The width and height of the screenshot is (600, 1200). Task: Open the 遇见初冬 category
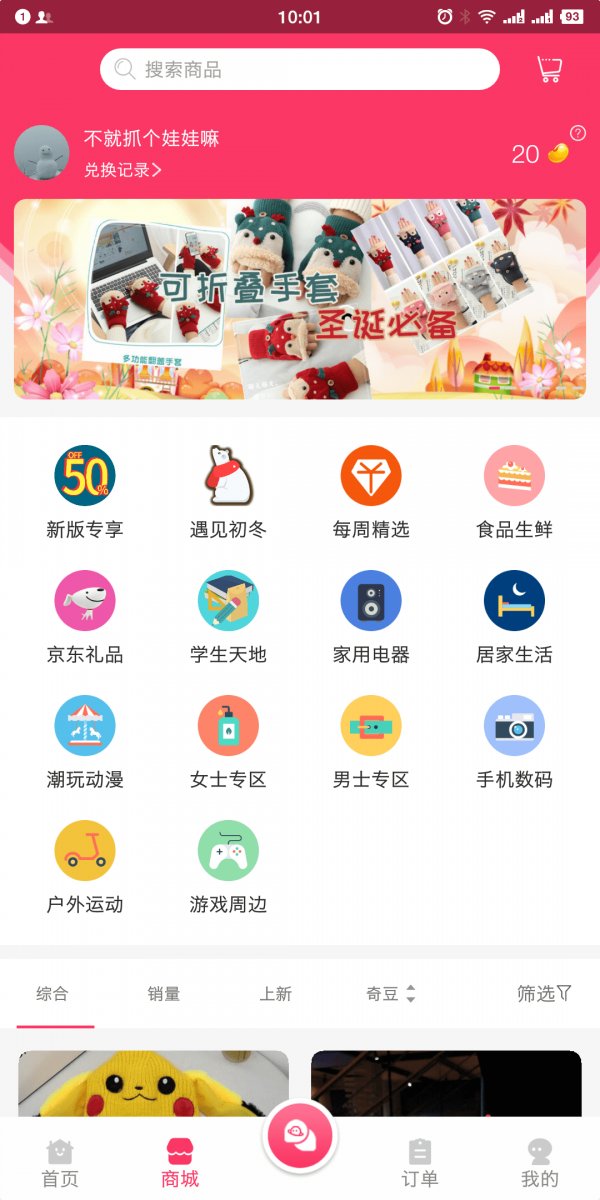tap(228, 492)
